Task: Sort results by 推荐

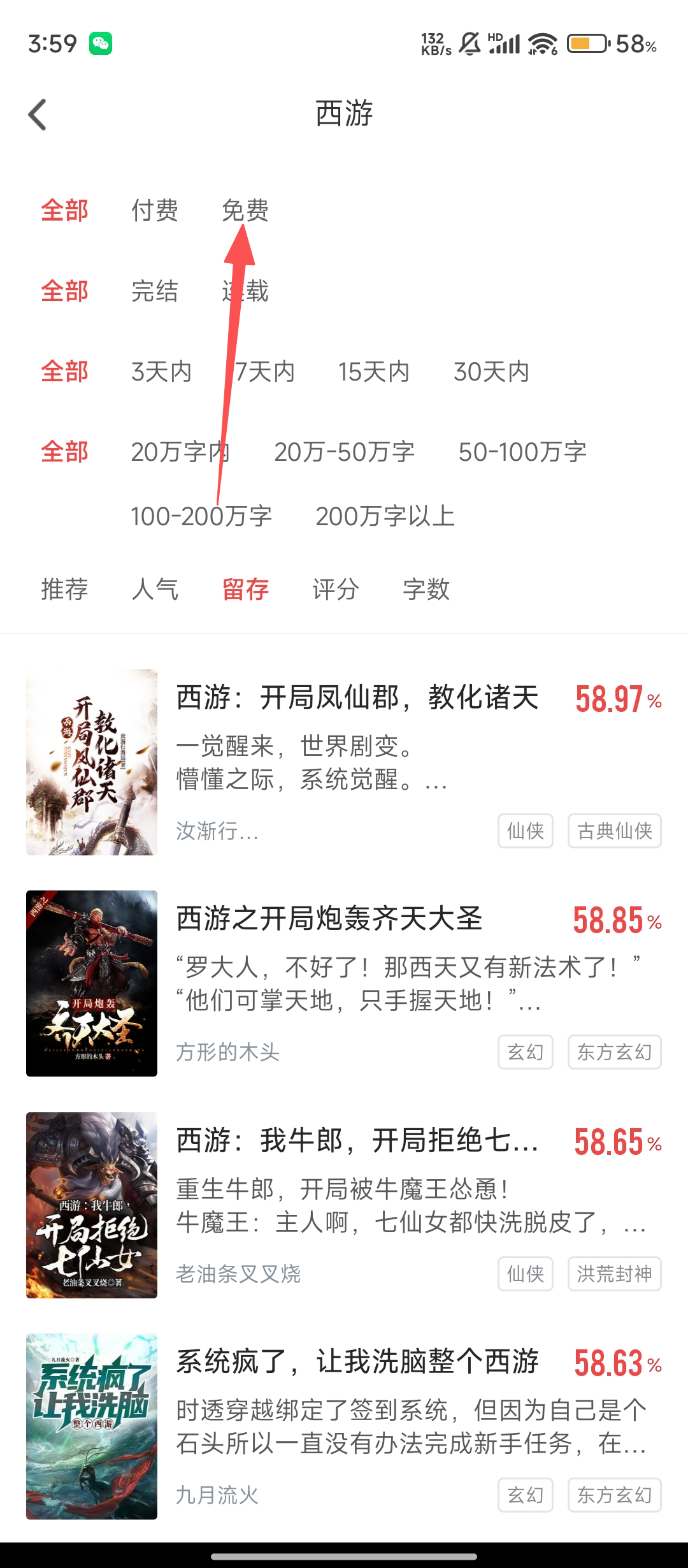Action: pos(64,589)
